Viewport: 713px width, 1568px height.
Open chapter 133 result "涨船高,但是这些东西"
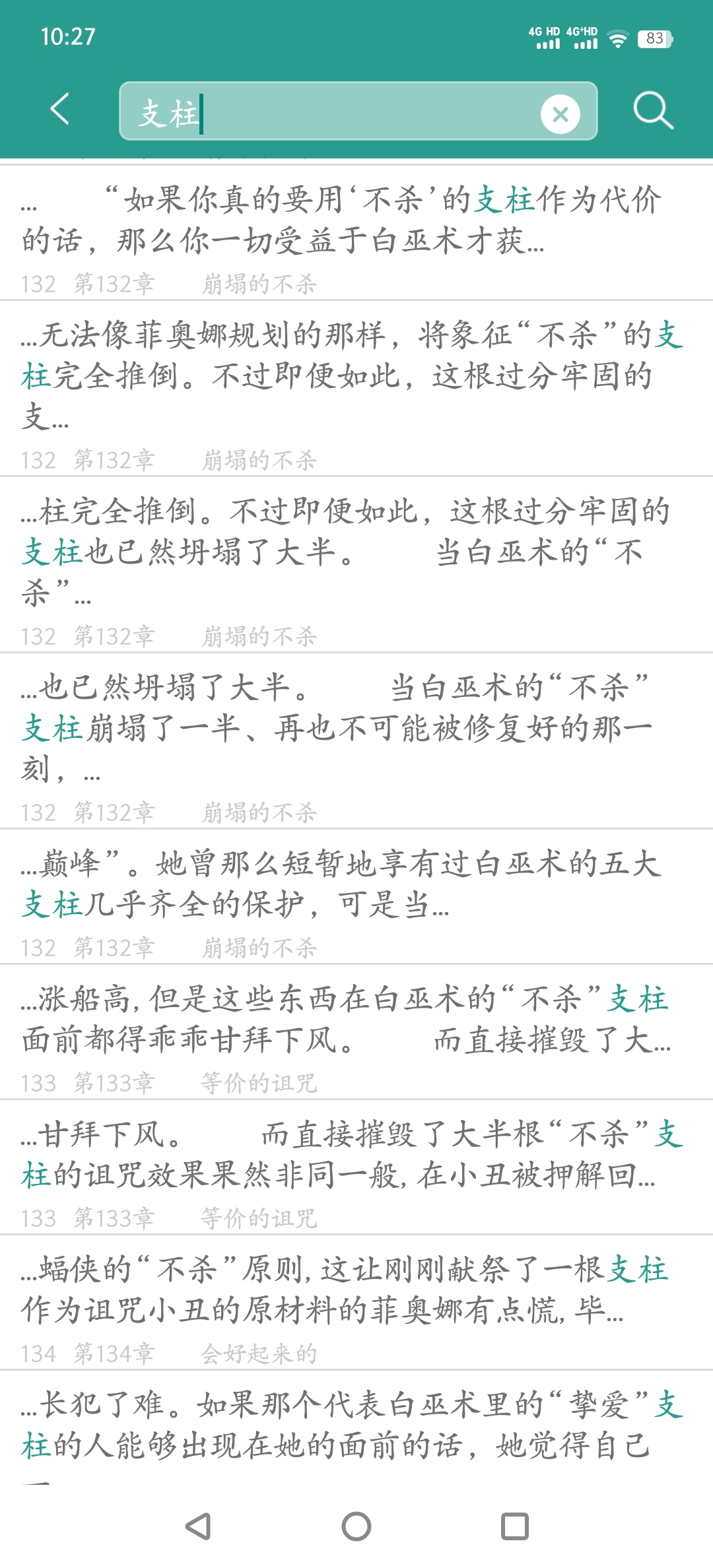point(356,1032)
